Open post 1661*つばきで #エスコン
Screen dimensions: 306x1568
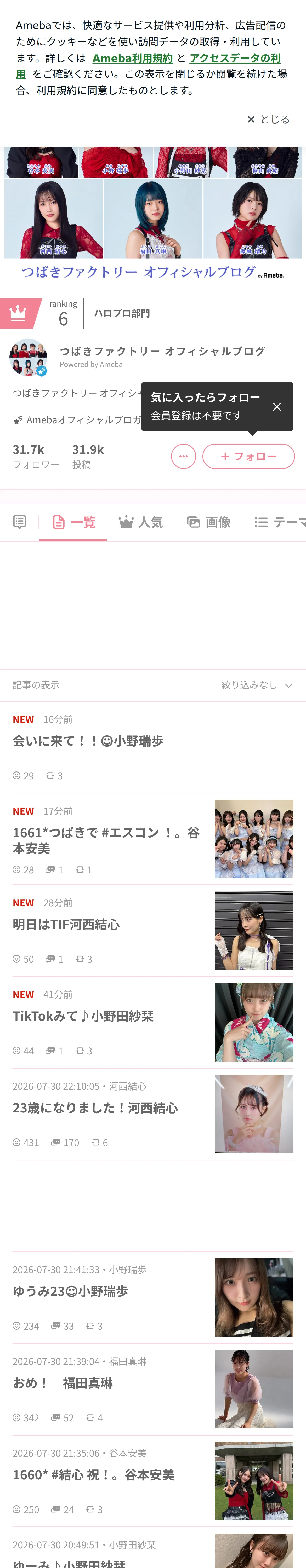106,840
